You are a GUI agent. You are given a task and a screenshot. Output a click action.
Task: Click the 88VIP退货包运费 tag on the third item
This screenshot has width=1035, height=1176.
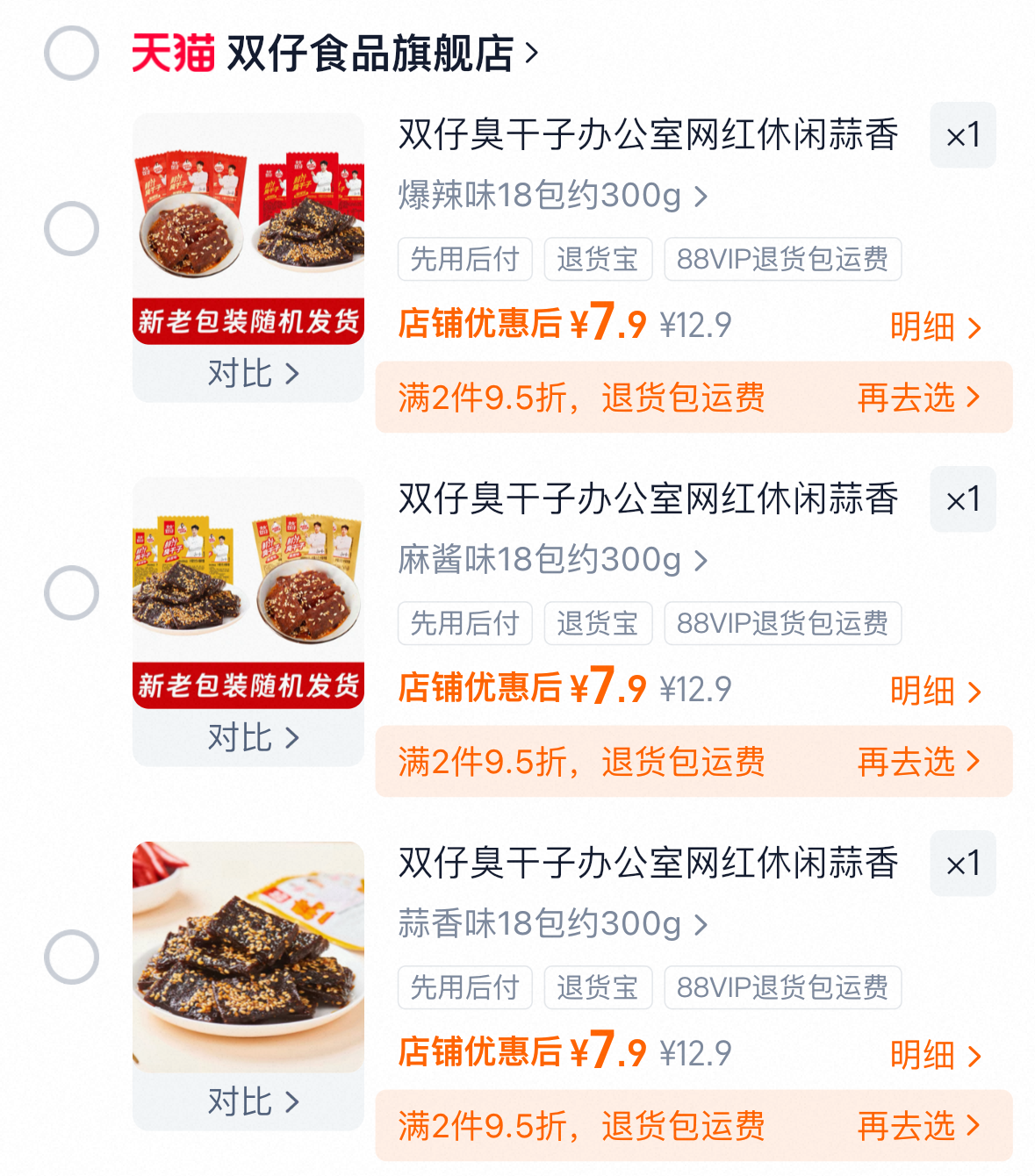(x=783, y=986)
